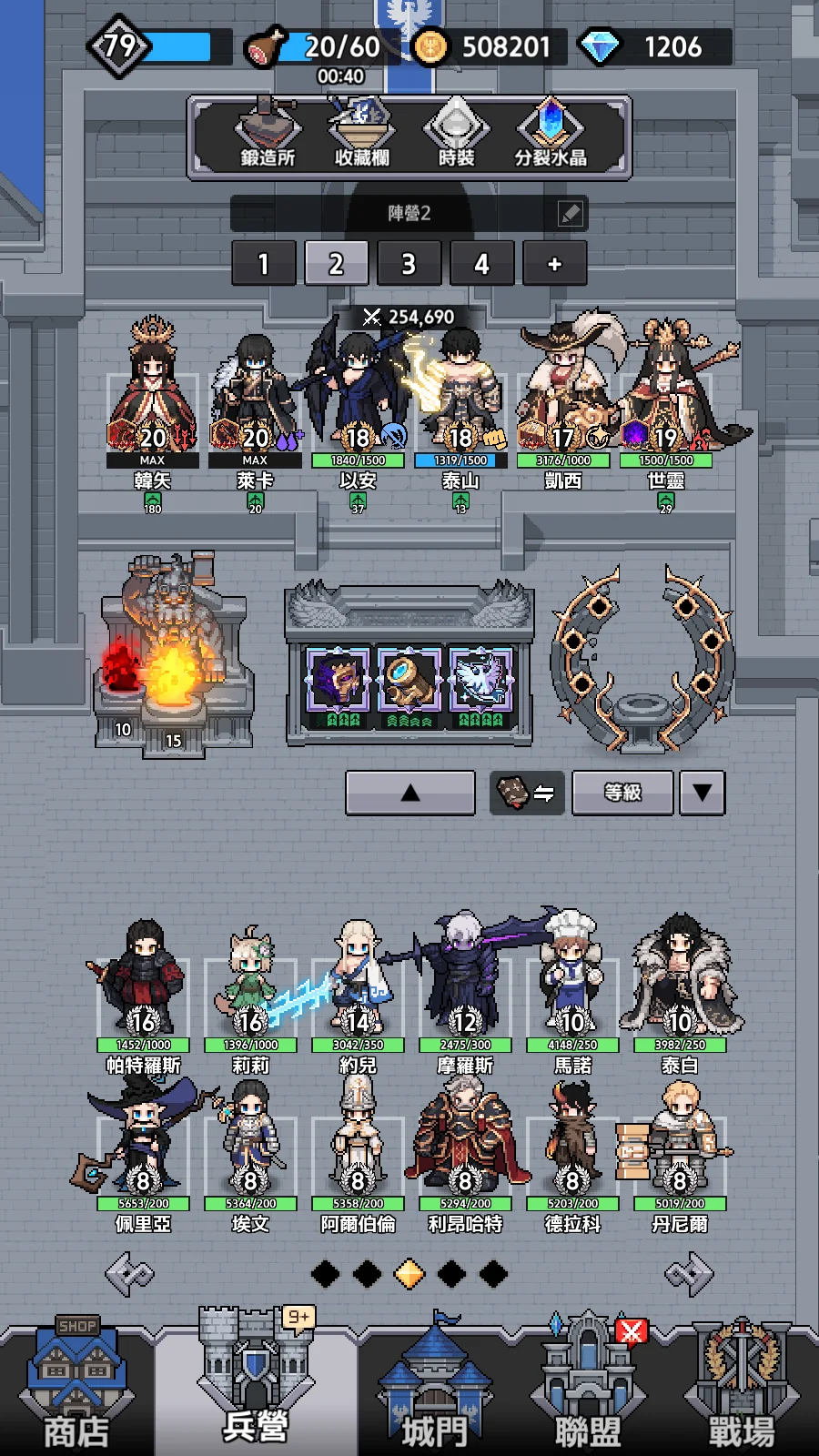Screen dimensions: 819x1456
Task: Open the 鍛造所 forge
Action: point(268,136)
